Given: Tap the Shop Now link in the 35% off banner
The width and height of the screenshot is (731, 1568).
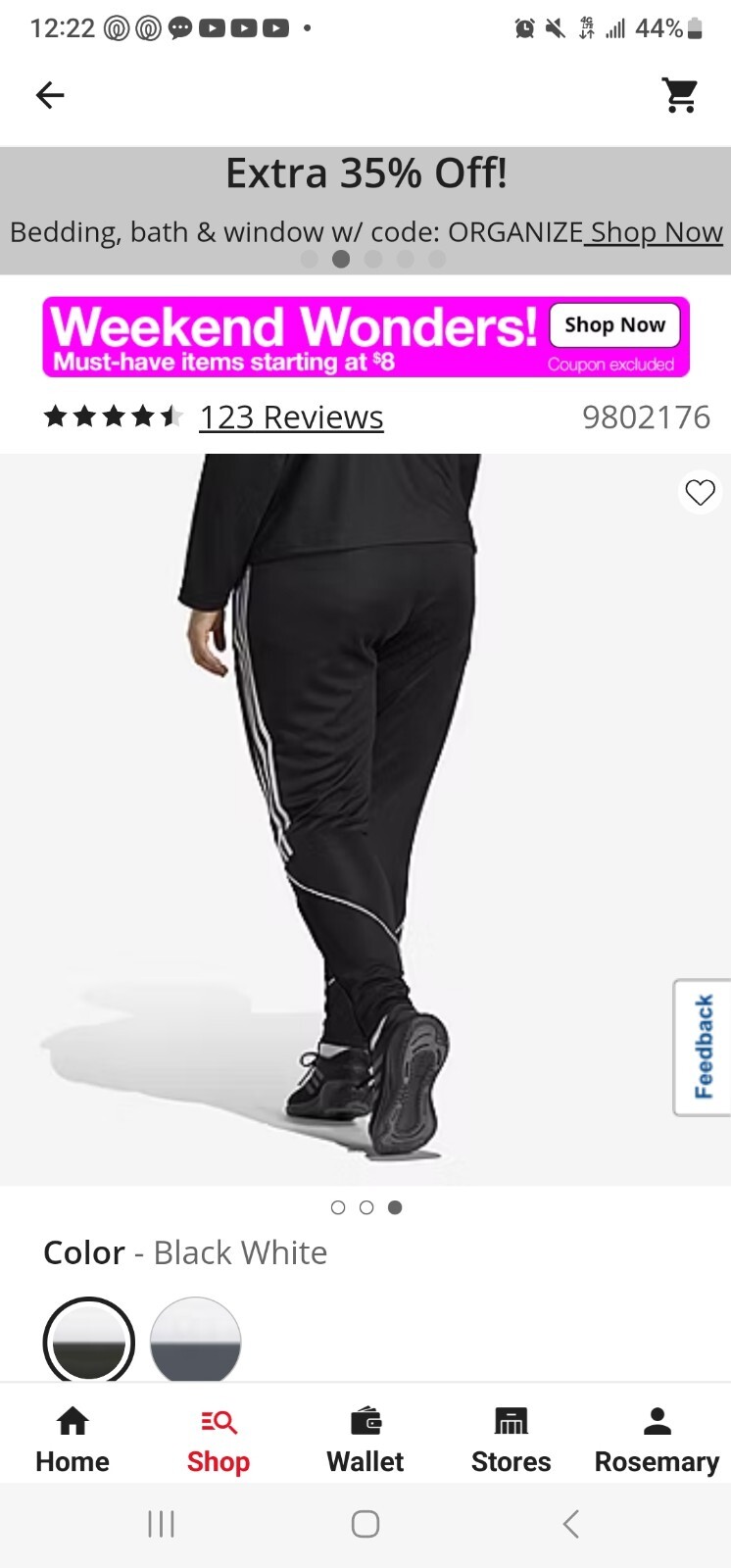Looking at the screenshot, I should pyautogui.click(x=656, y=232).
